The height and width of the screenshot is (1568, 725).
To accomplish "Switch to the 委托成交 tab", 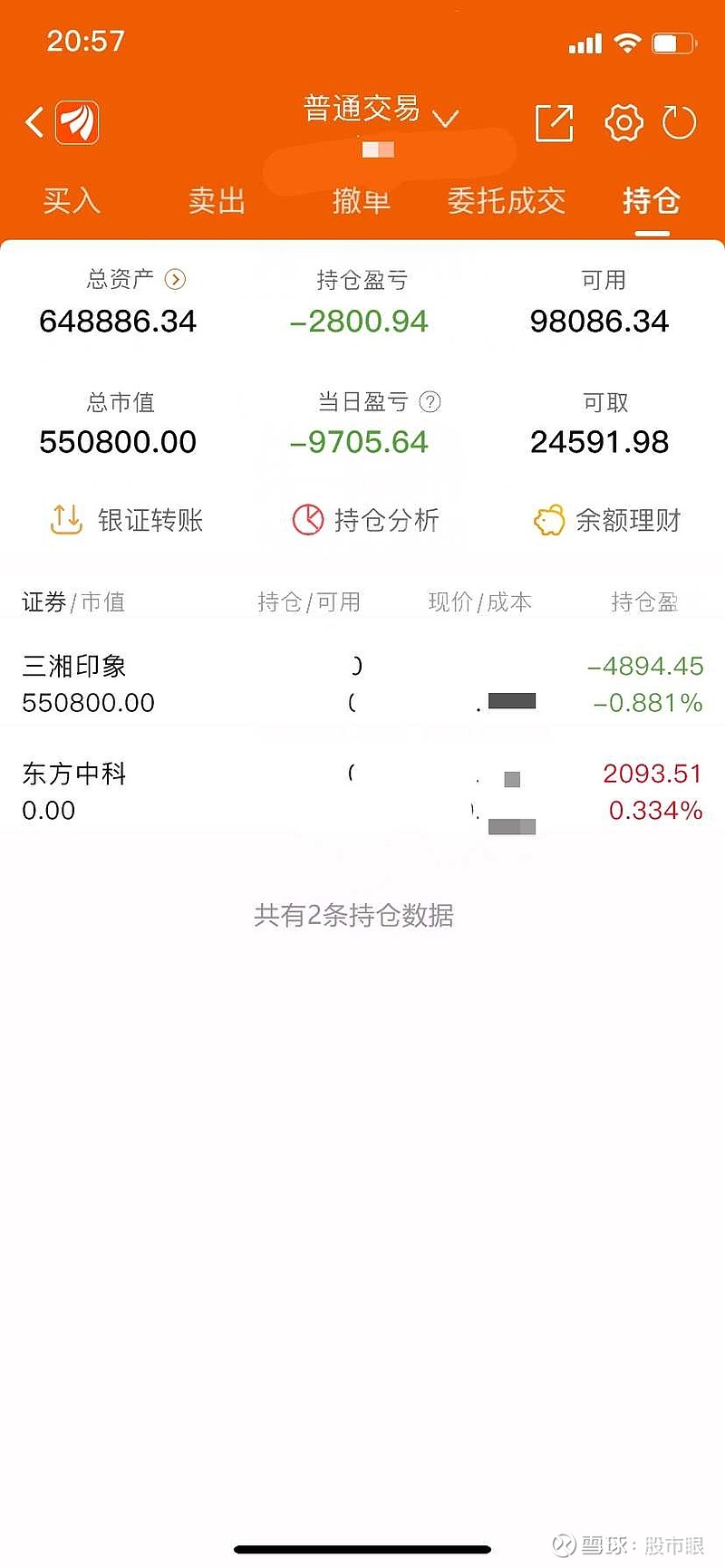I will (x=506, y=200).
